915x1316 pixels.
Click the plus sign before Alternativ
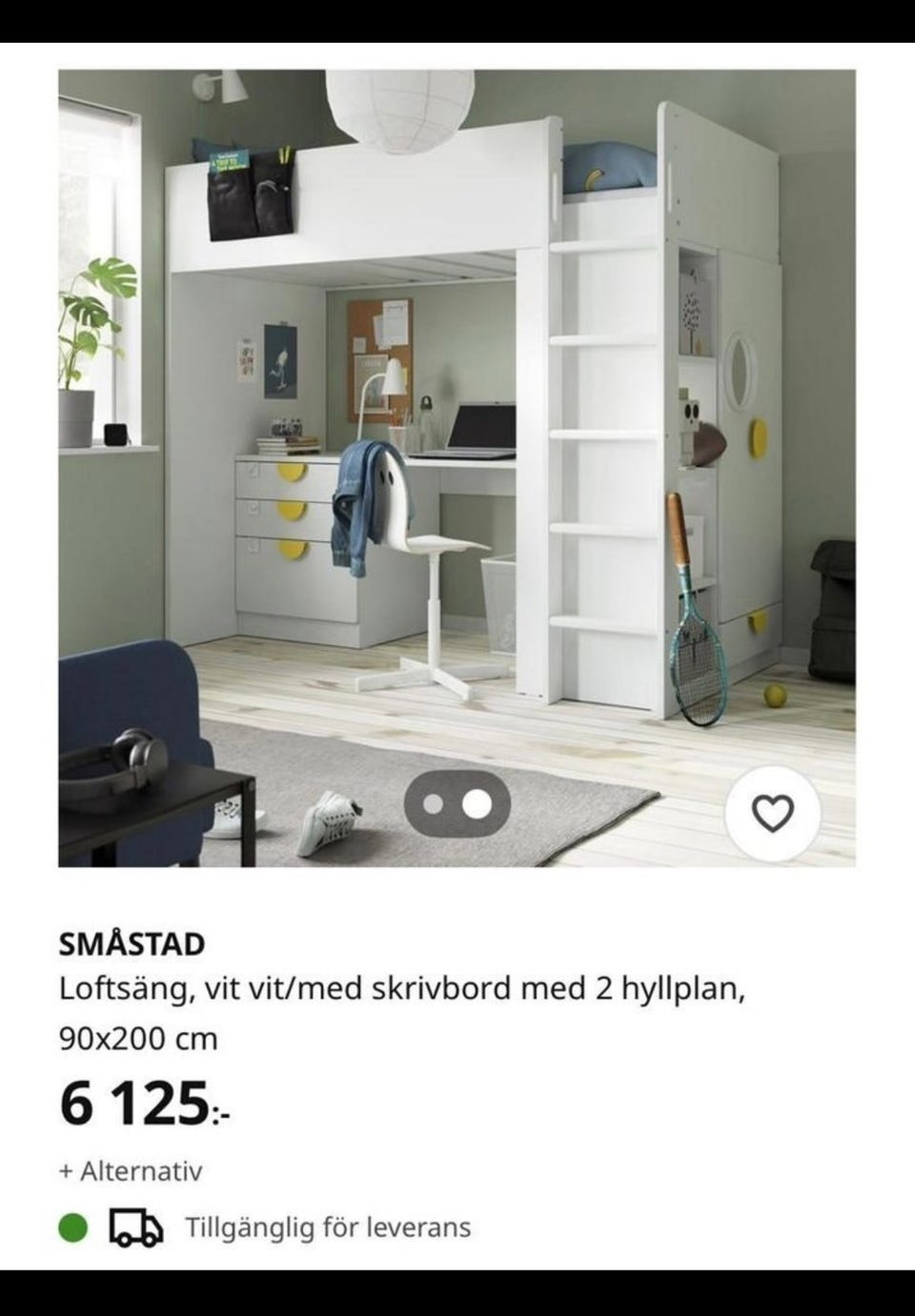pyautogui.click(x=65, y=1170)
